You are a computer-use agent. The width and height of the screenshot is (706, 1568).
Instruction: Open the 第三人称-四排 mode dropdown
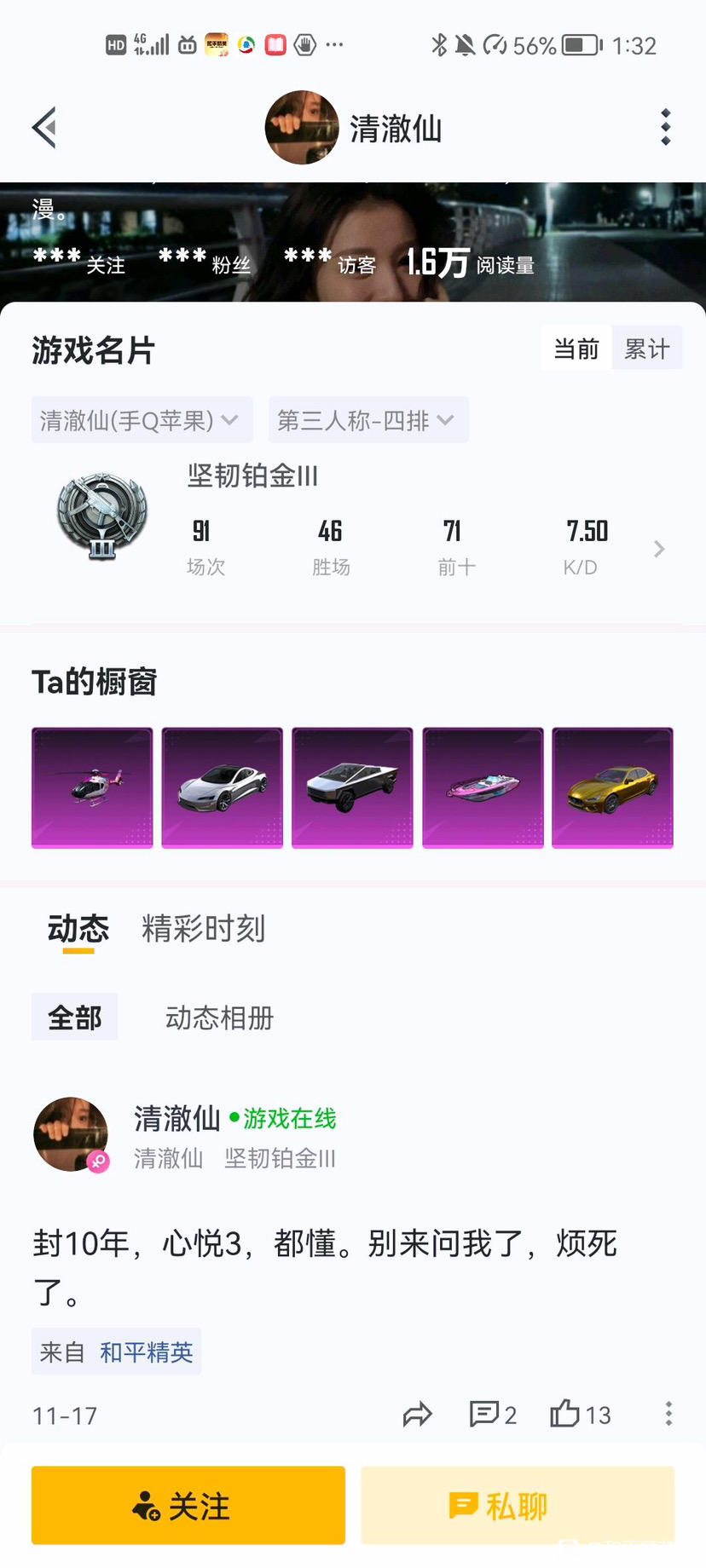[367, 420]
